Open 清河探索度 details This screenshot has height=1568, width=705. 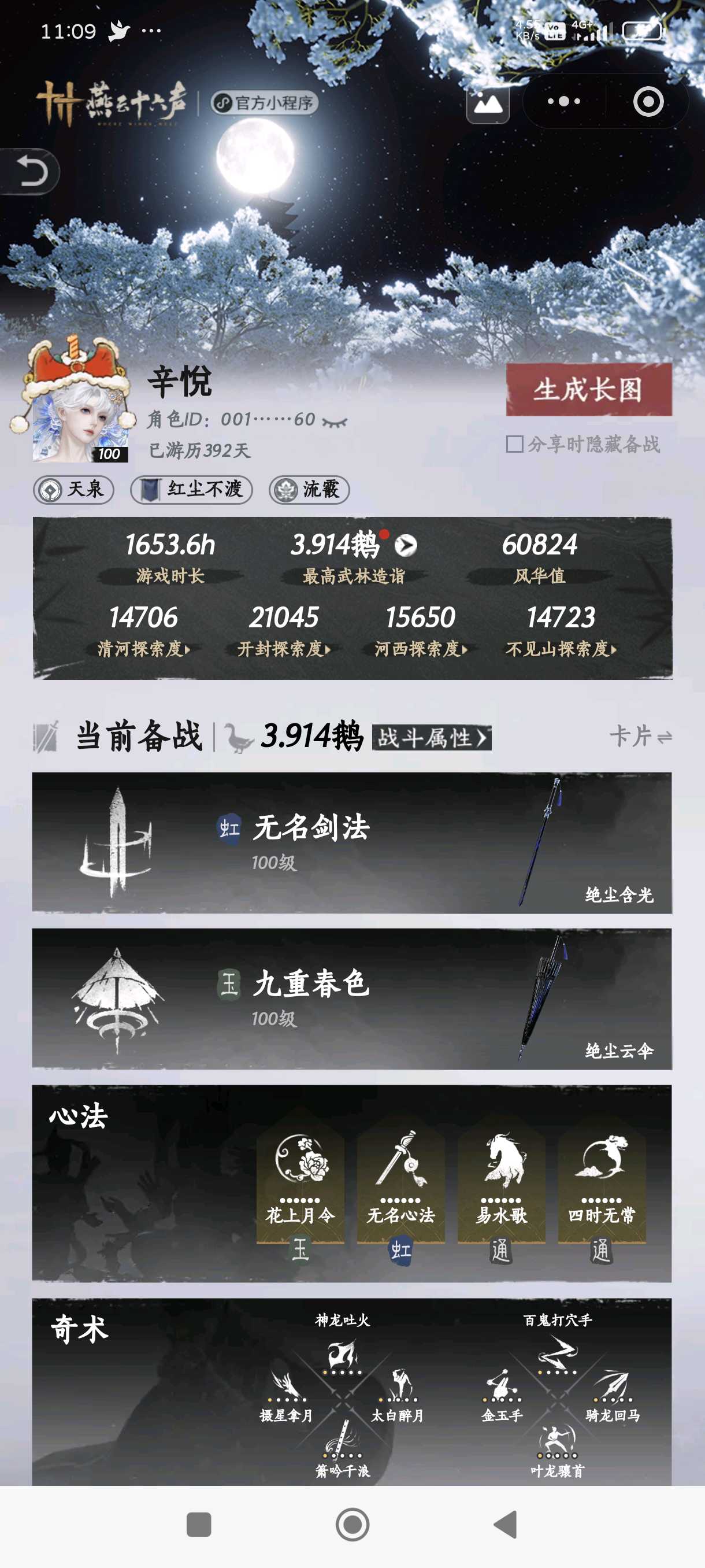pos(144,649)
